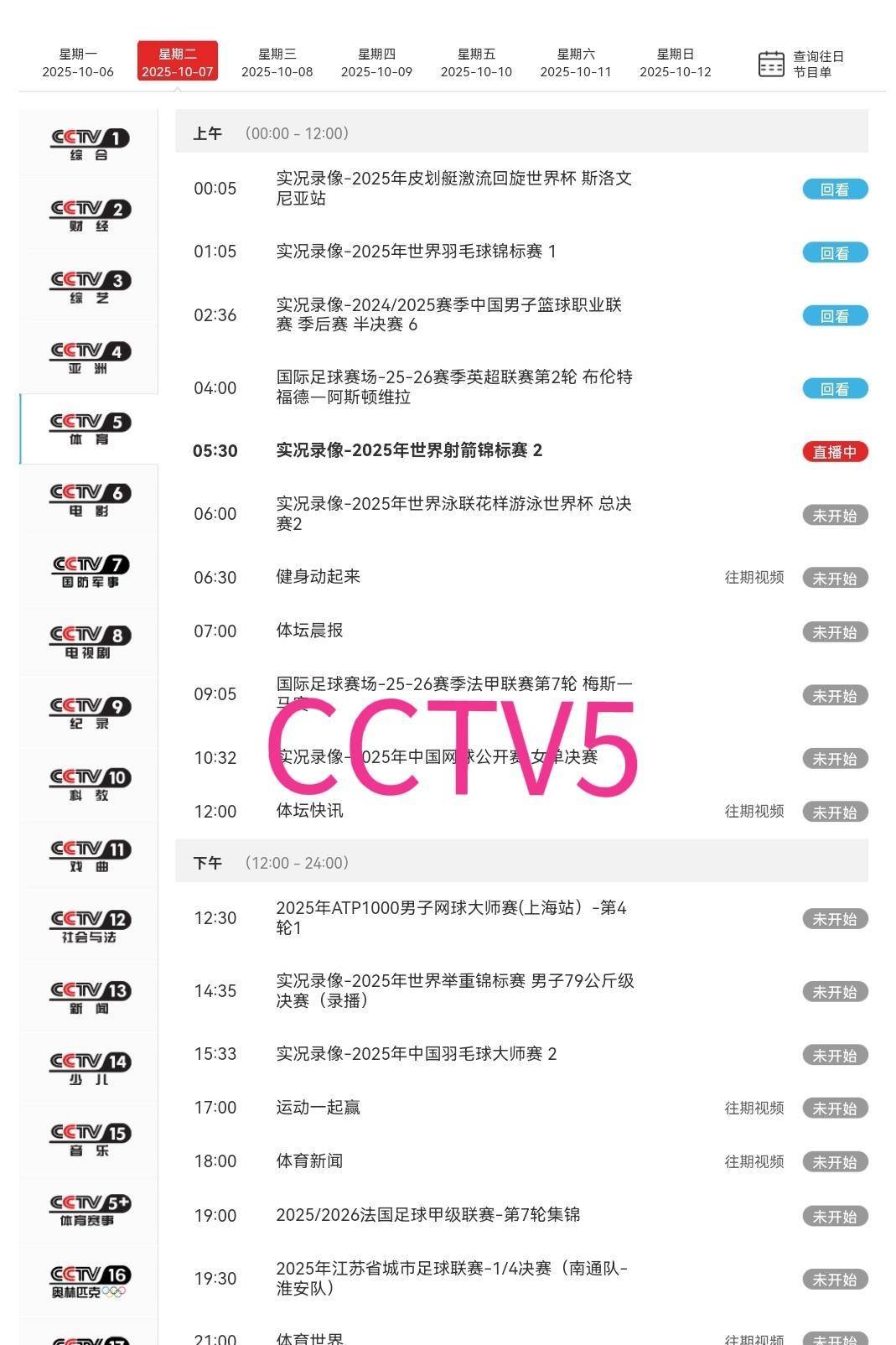Image resolution: width=896 pixels, height=1345 pixels.
Task: Switch to the CCTV1 综合 channel
Action: pyautogui.click(x=89, y=143)
